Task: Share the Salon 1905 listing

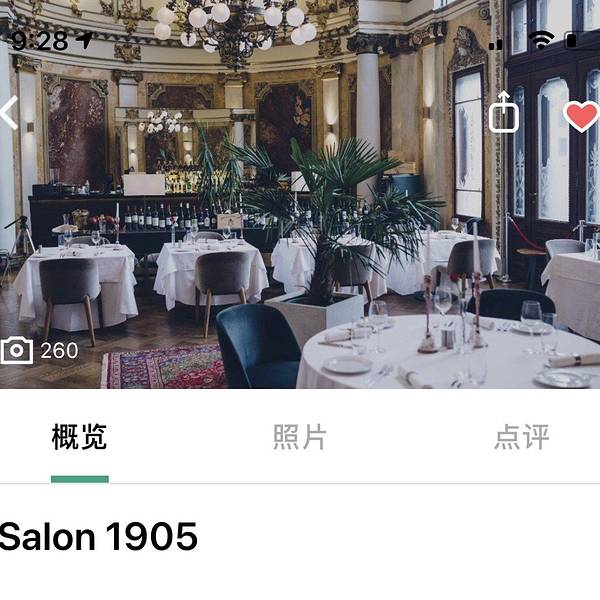Action: (x=504, y=113)
